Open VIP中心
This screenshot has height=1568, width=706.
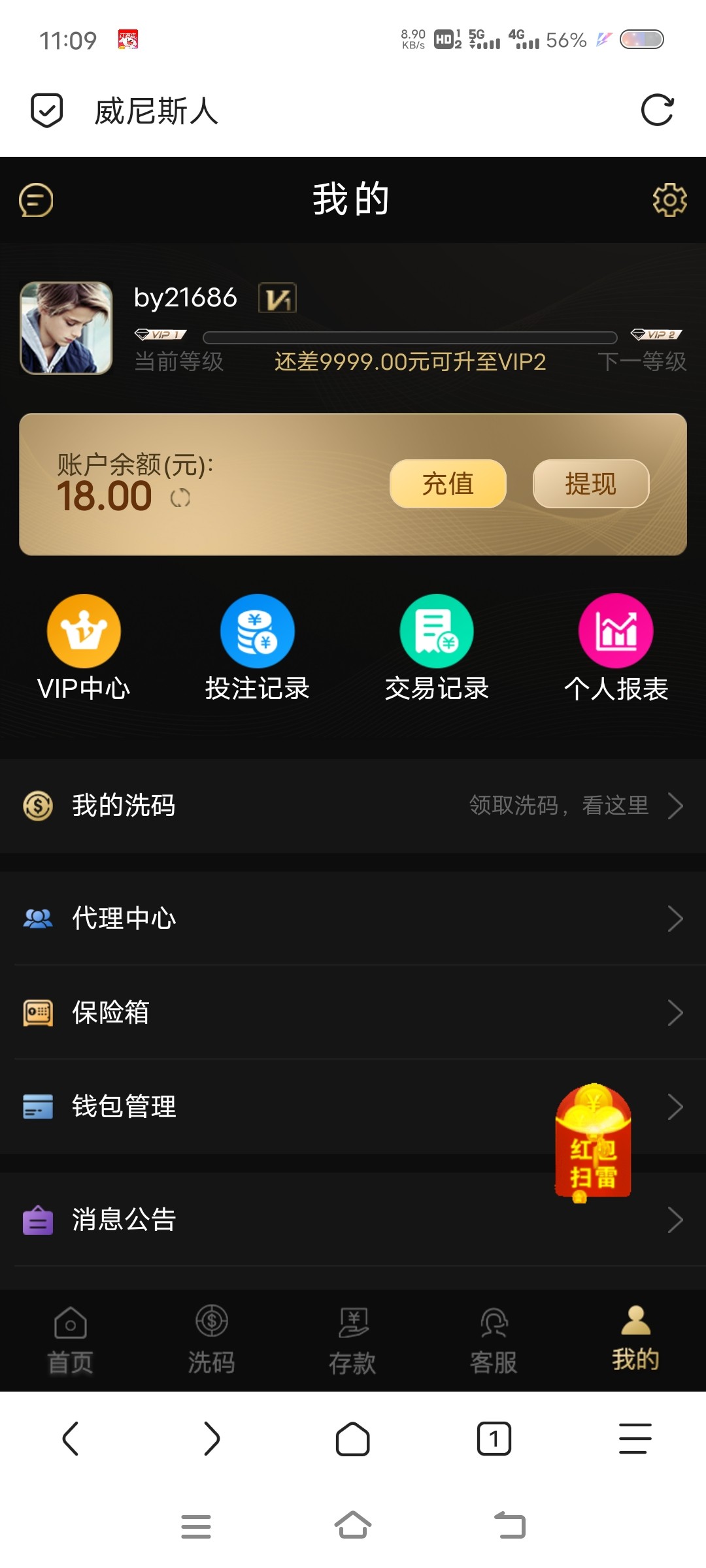point(84,647)
